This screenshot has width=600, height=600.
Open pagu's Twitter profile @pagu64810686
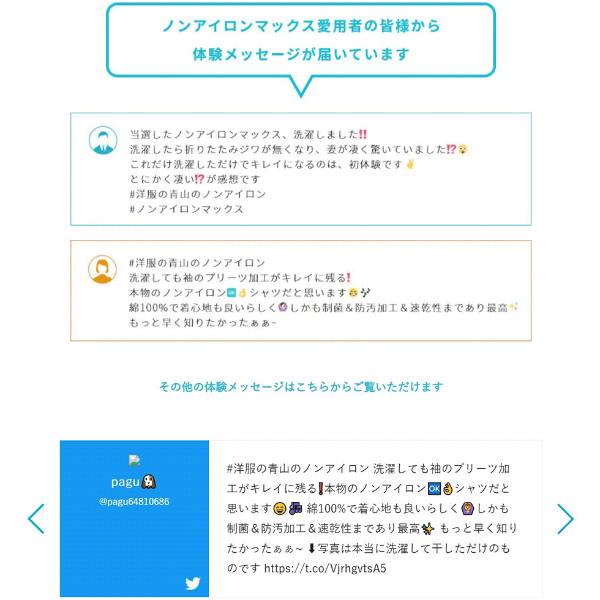pyautogui.click(x=134, y=502)
